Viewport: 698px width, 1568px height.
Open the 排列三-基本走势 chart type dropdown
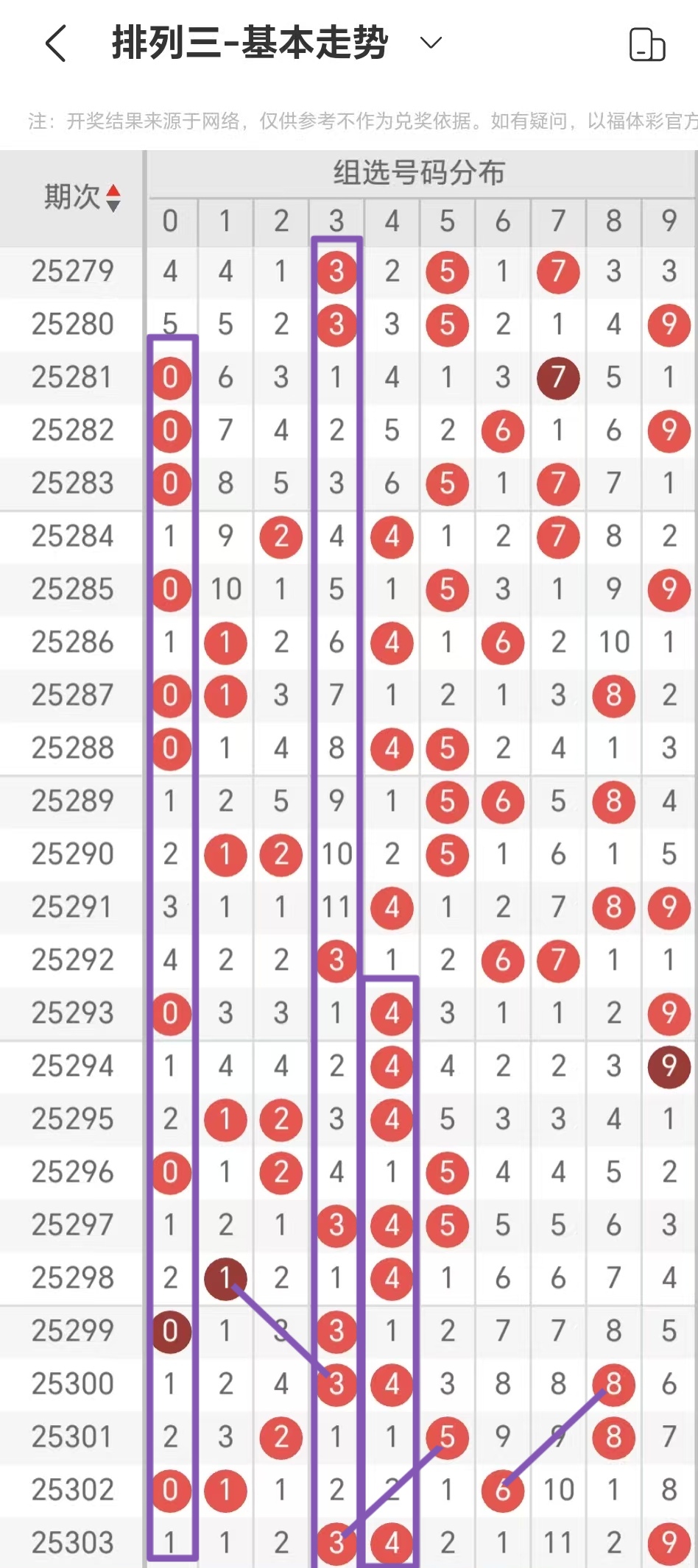[x=430, y=43]
